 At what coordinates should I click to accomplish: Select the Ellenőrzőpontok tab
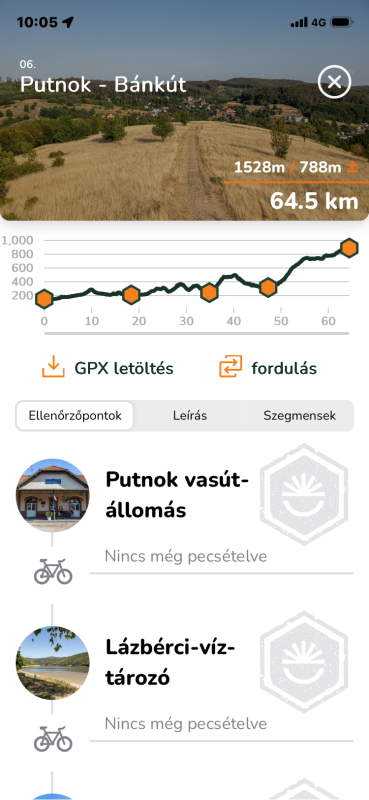click(x=75, y=416)
